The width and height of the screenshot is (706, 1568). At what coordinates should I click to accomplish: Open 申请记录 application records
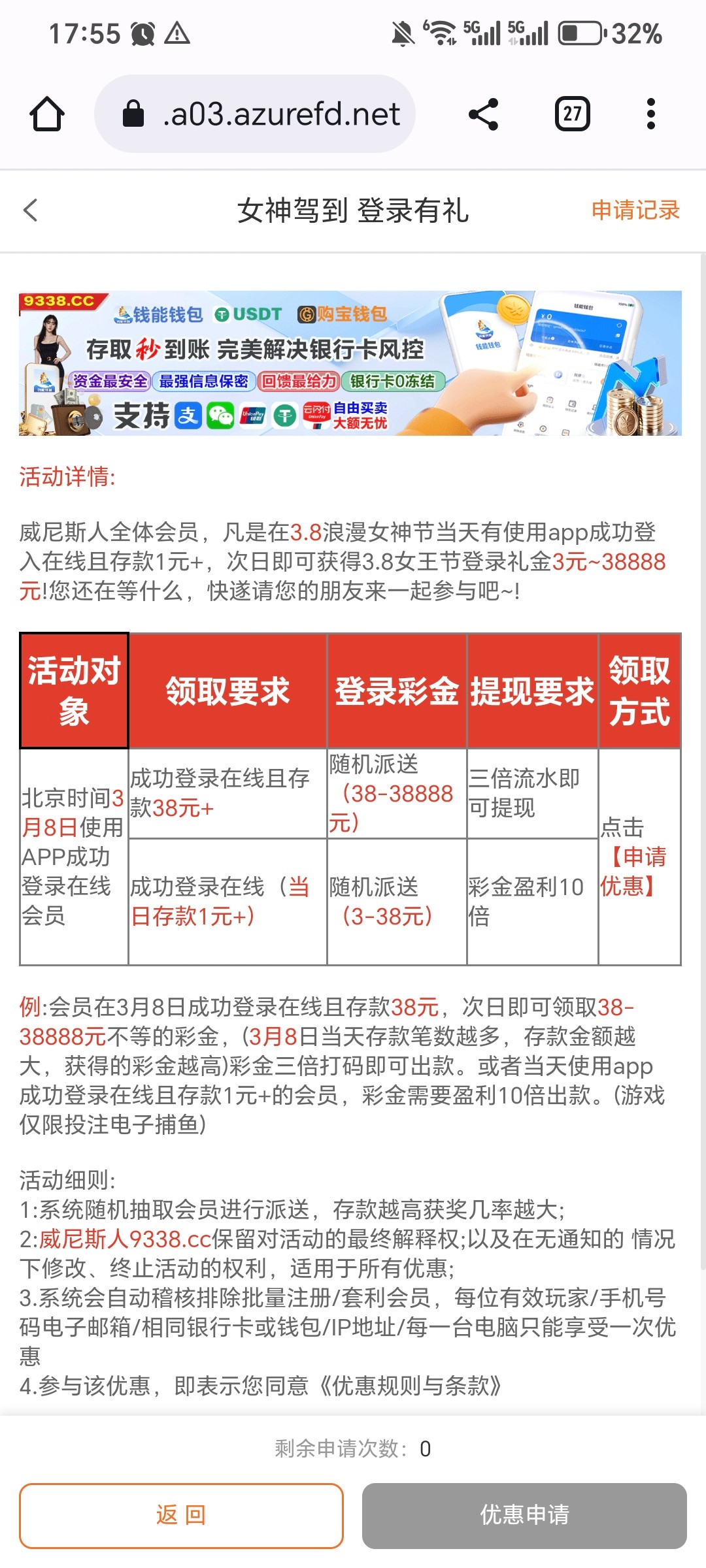[635, 210]
